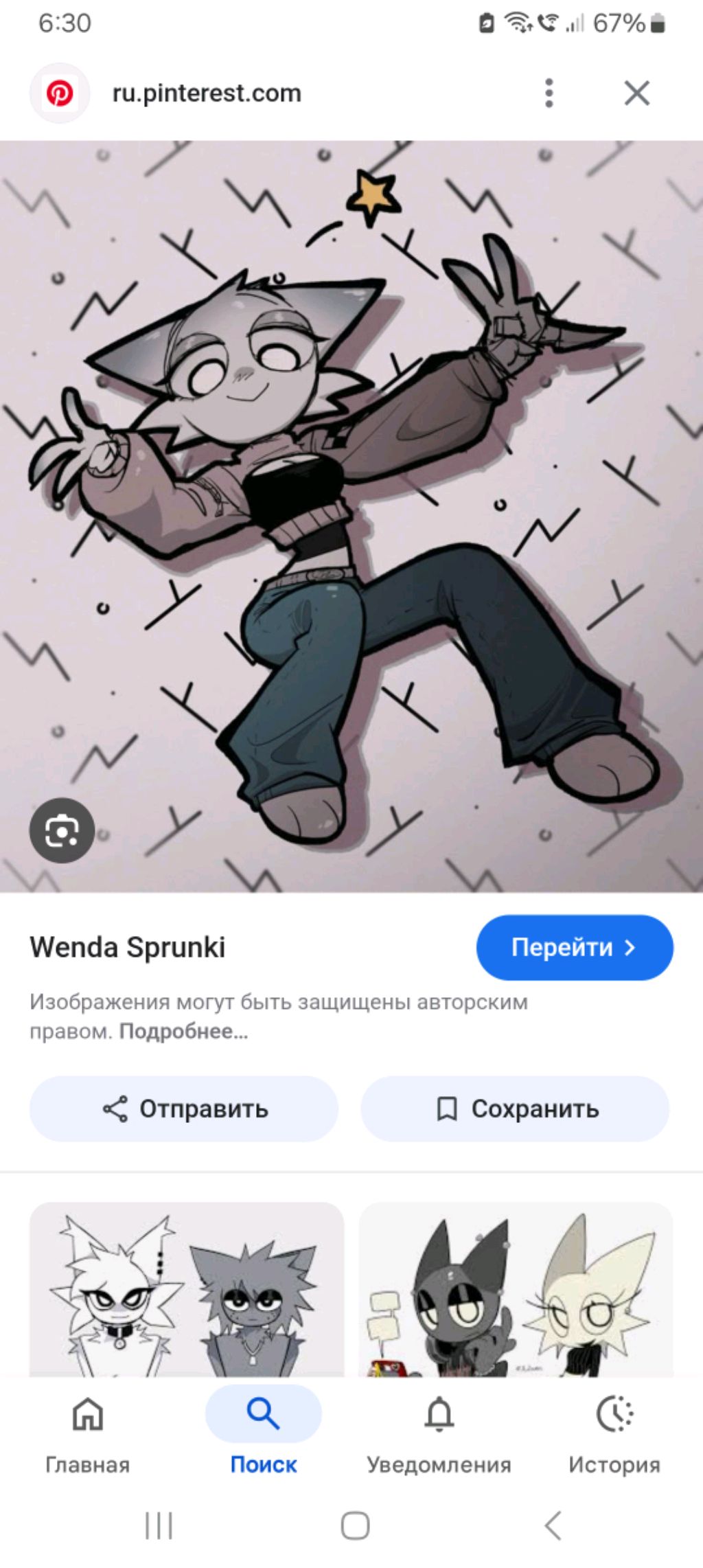
Task: Close the image viewer
Action: (636, 93)
